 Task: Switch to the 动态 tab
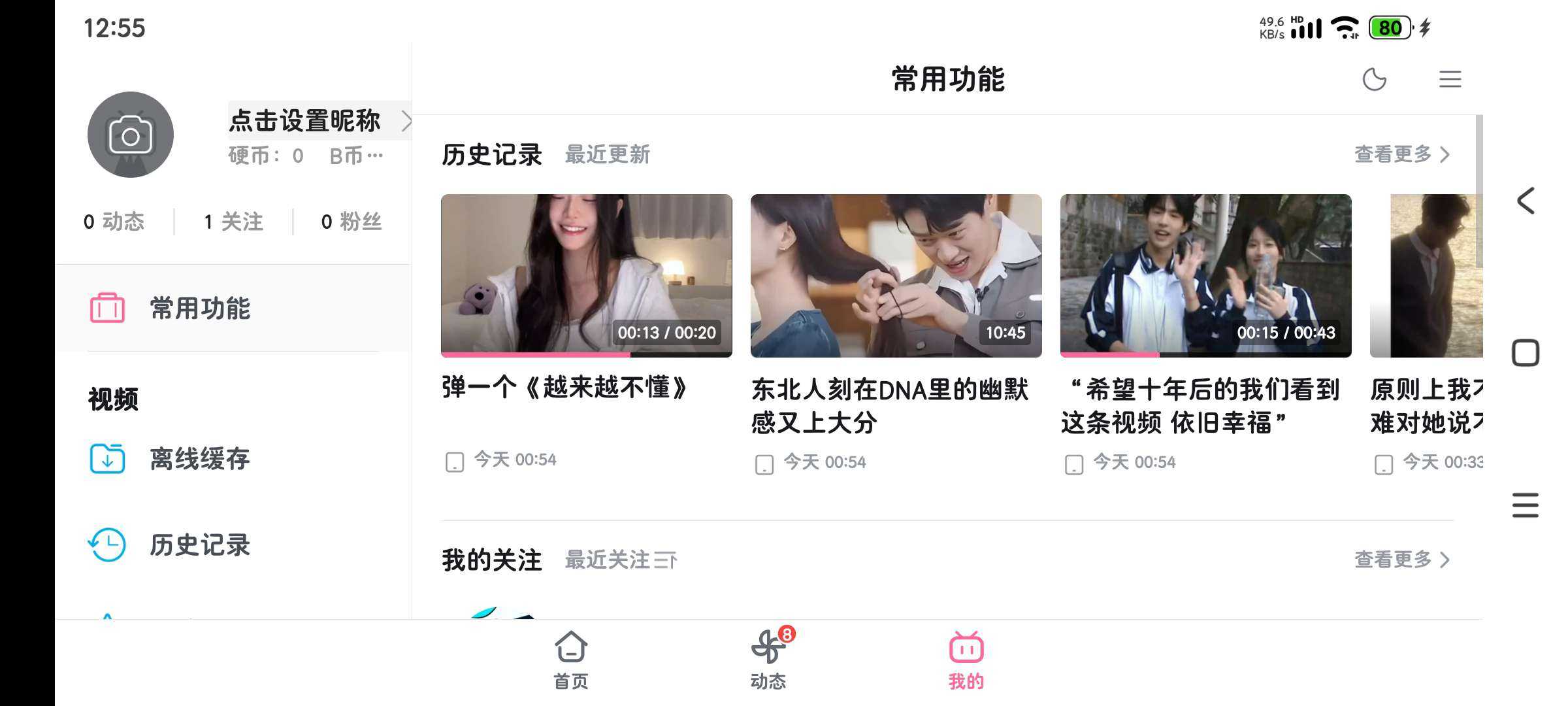coord(768,660)
